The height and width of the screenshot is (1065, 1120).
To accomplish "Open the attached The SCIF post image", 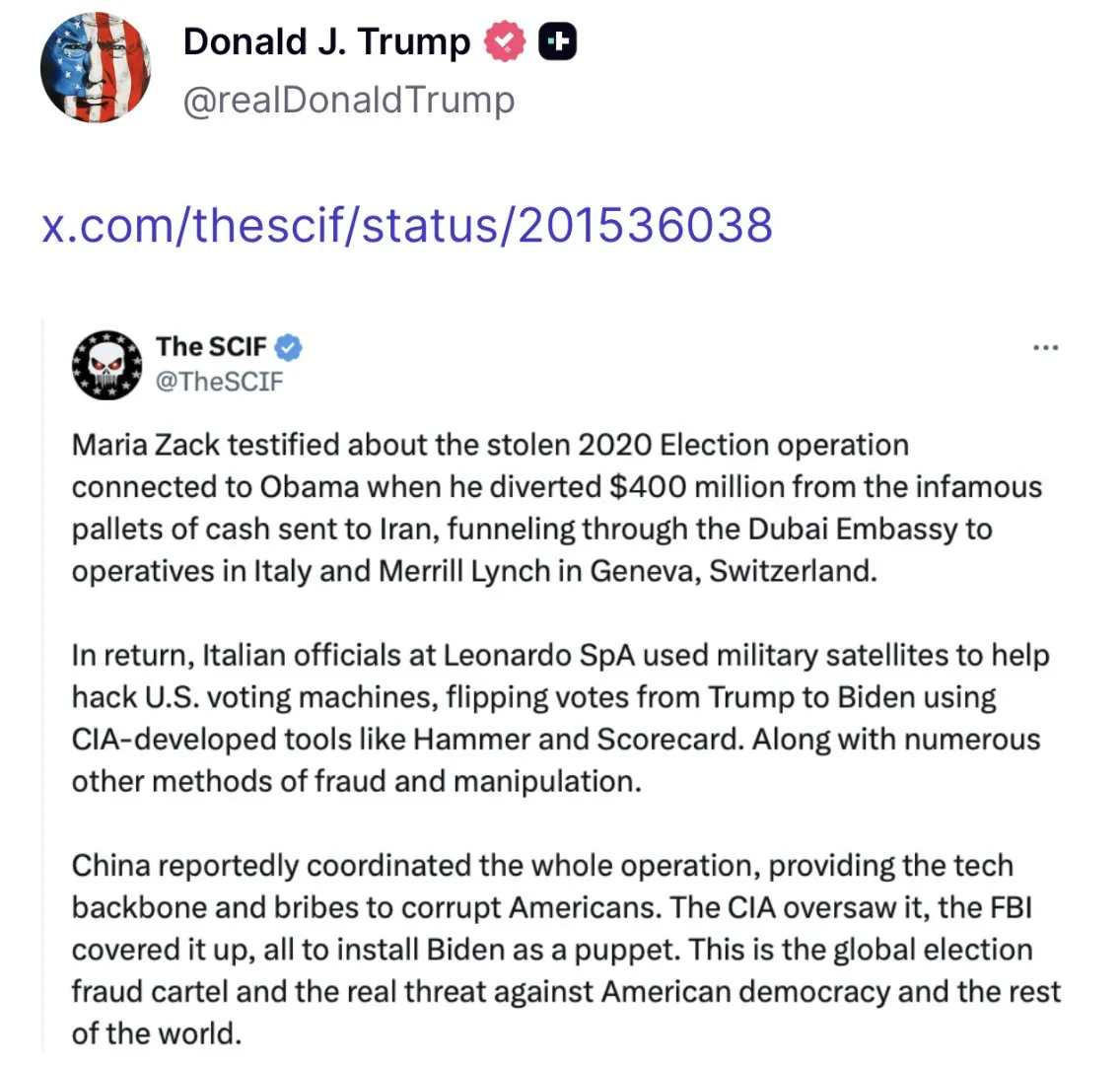I will pyautogui.click(x=565, y=690).
